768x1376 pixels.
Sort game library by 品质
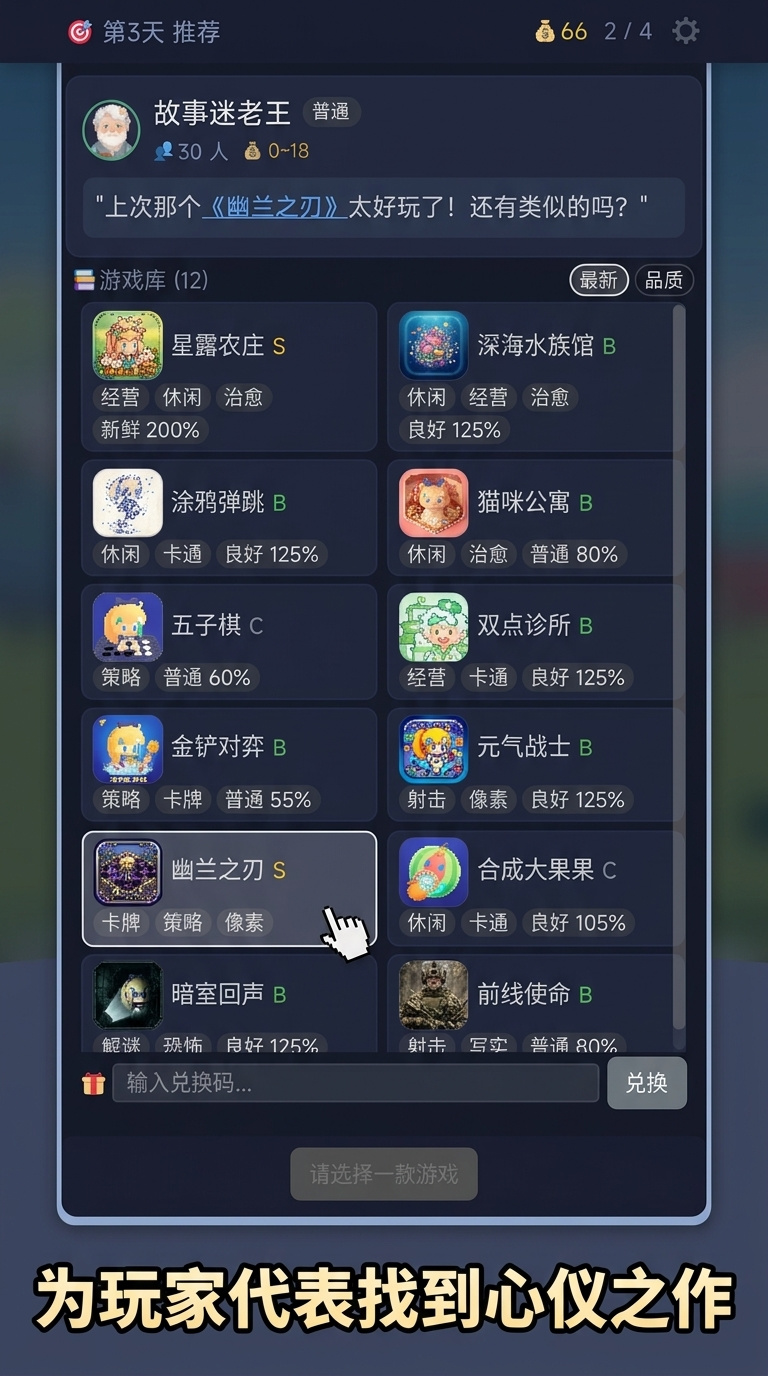[663, 280]
